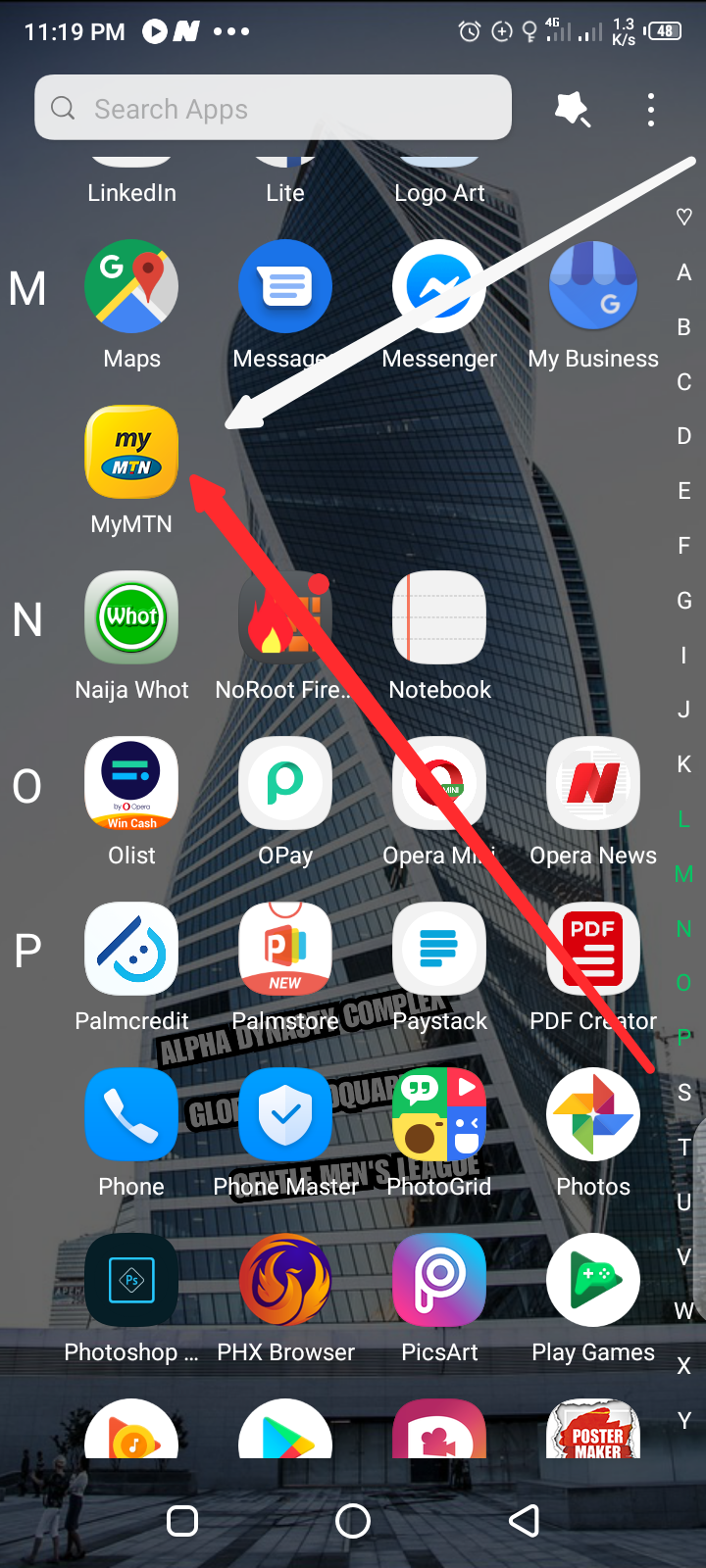Open the MyMTN app
Viewport: 706px width, 1568px height.
click(x=131, y=454)
